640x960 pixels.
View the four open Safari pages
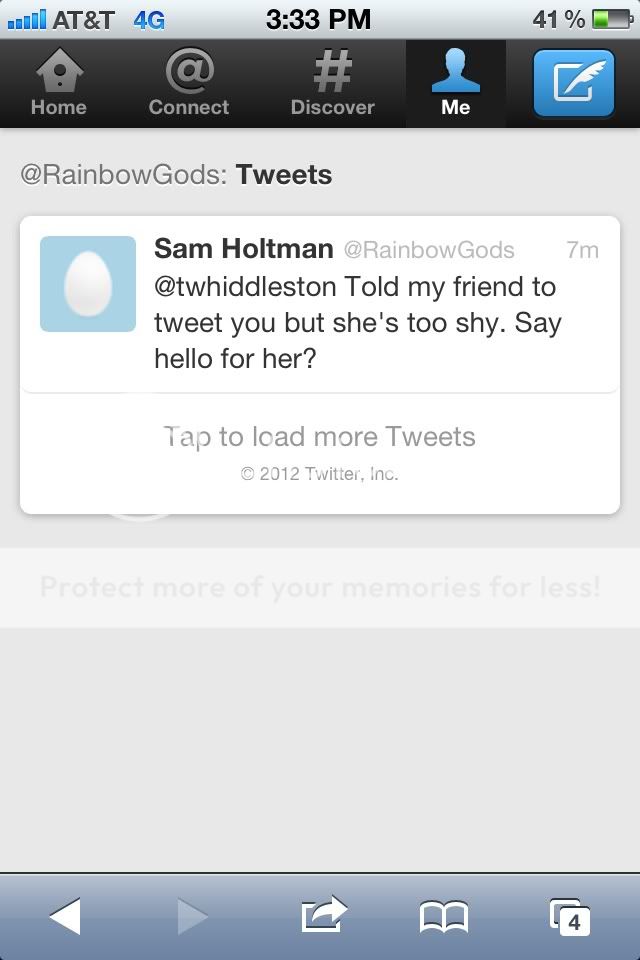tap(569, 916)
